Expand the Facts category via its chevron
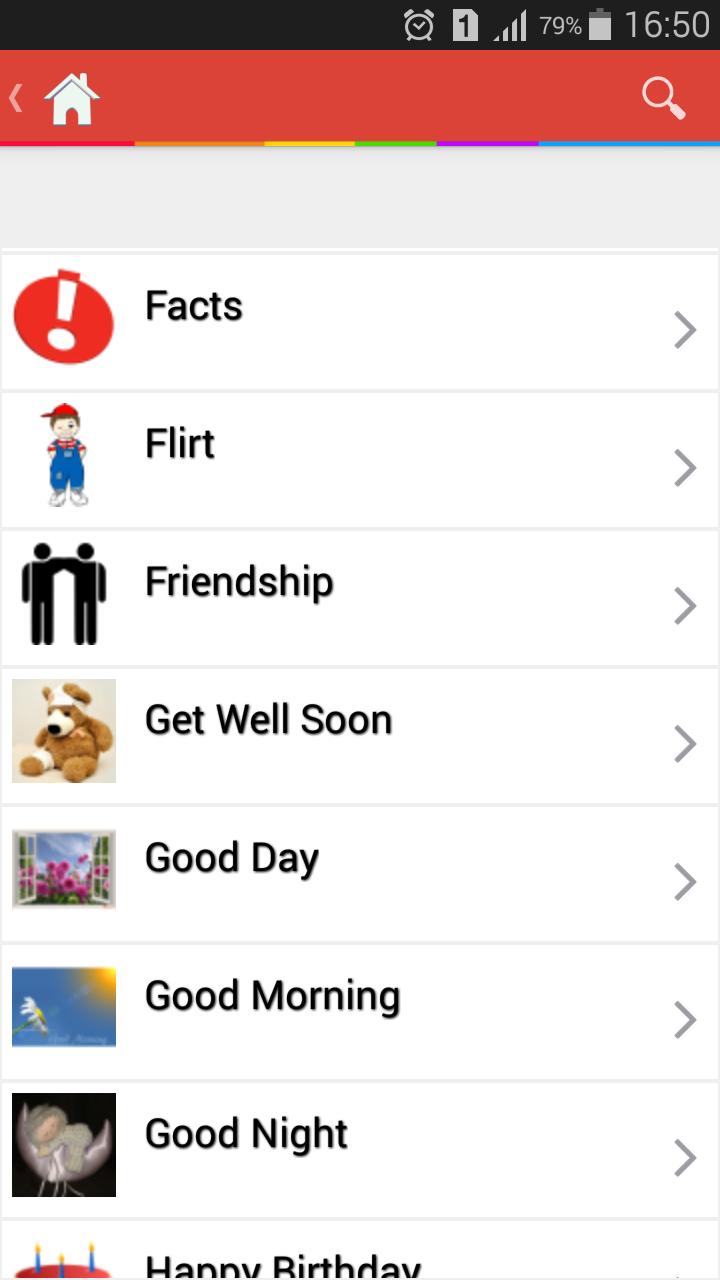The image size is (720, 1280). (x=685, y=329)
